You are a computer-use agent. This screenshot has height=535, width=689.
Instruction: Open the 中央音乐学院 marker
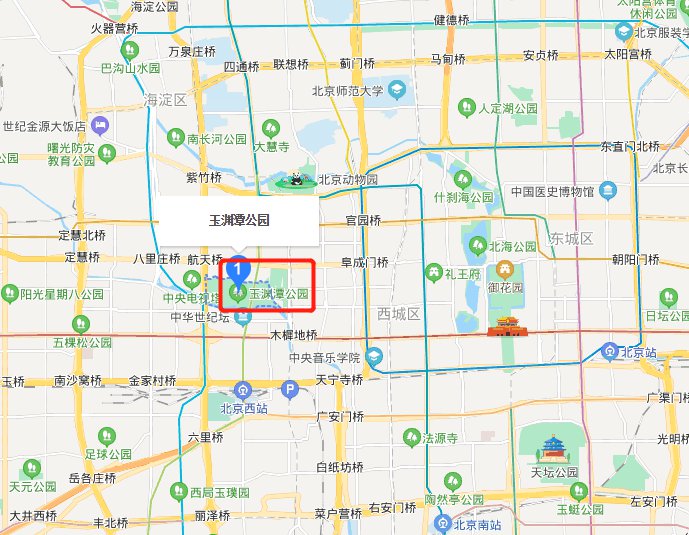(x=374, y=357)
